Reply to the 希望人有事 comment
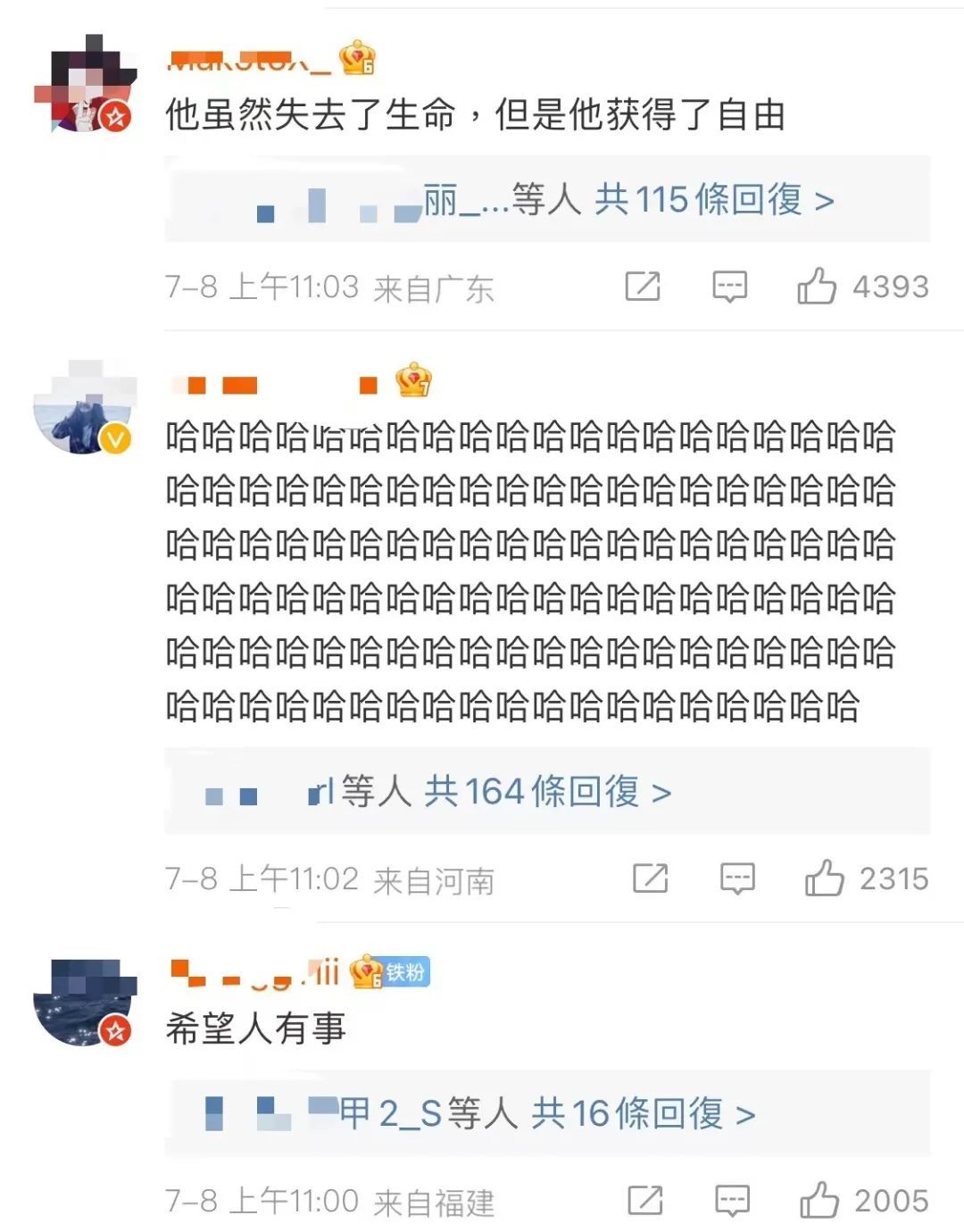This screenshot has width=964, height=1232. 732,1200
